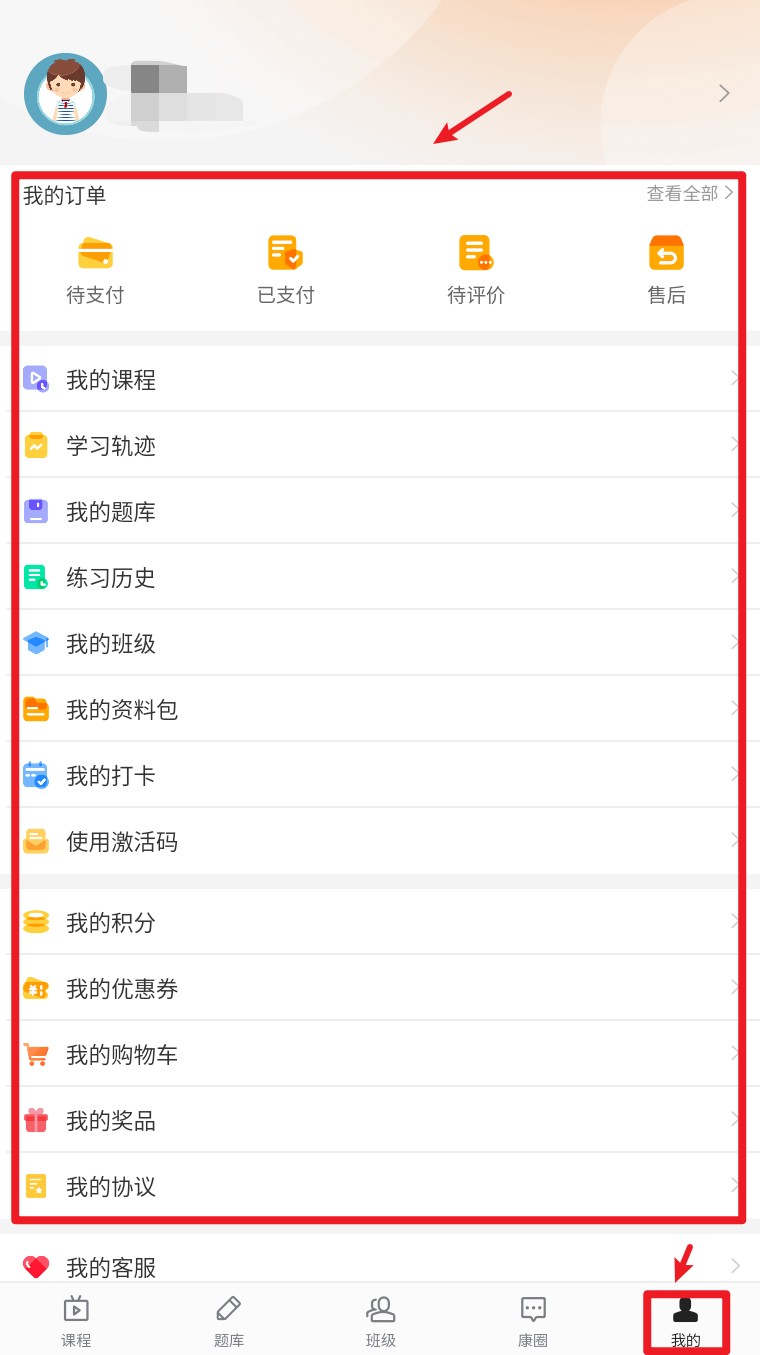Open 售后 after-sales orders
Screen dimensions: 760x1355
[x=666, y=270]
